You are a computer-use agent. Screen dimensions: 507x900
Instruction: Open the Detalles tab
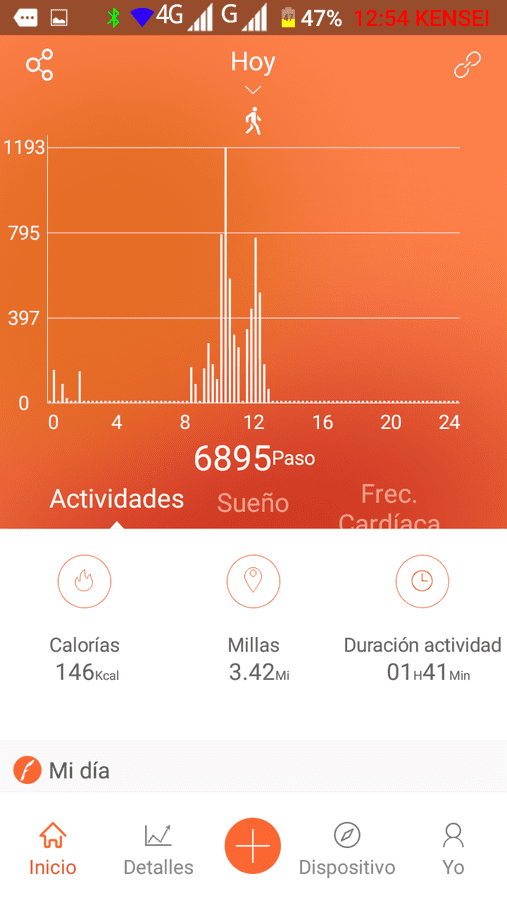(158, 848)
